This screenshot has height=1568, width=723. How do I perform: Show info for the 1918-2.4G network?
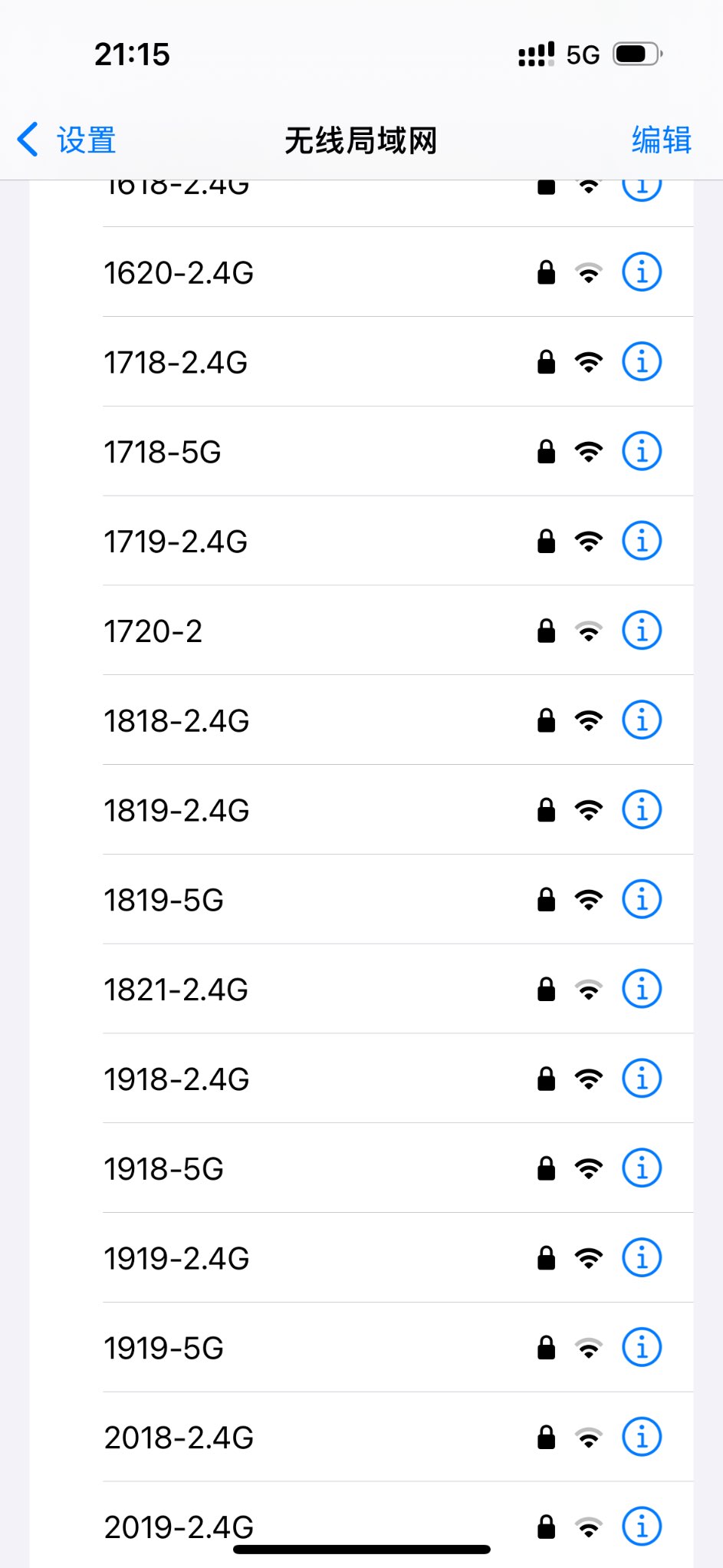(x=642, y=1079)
